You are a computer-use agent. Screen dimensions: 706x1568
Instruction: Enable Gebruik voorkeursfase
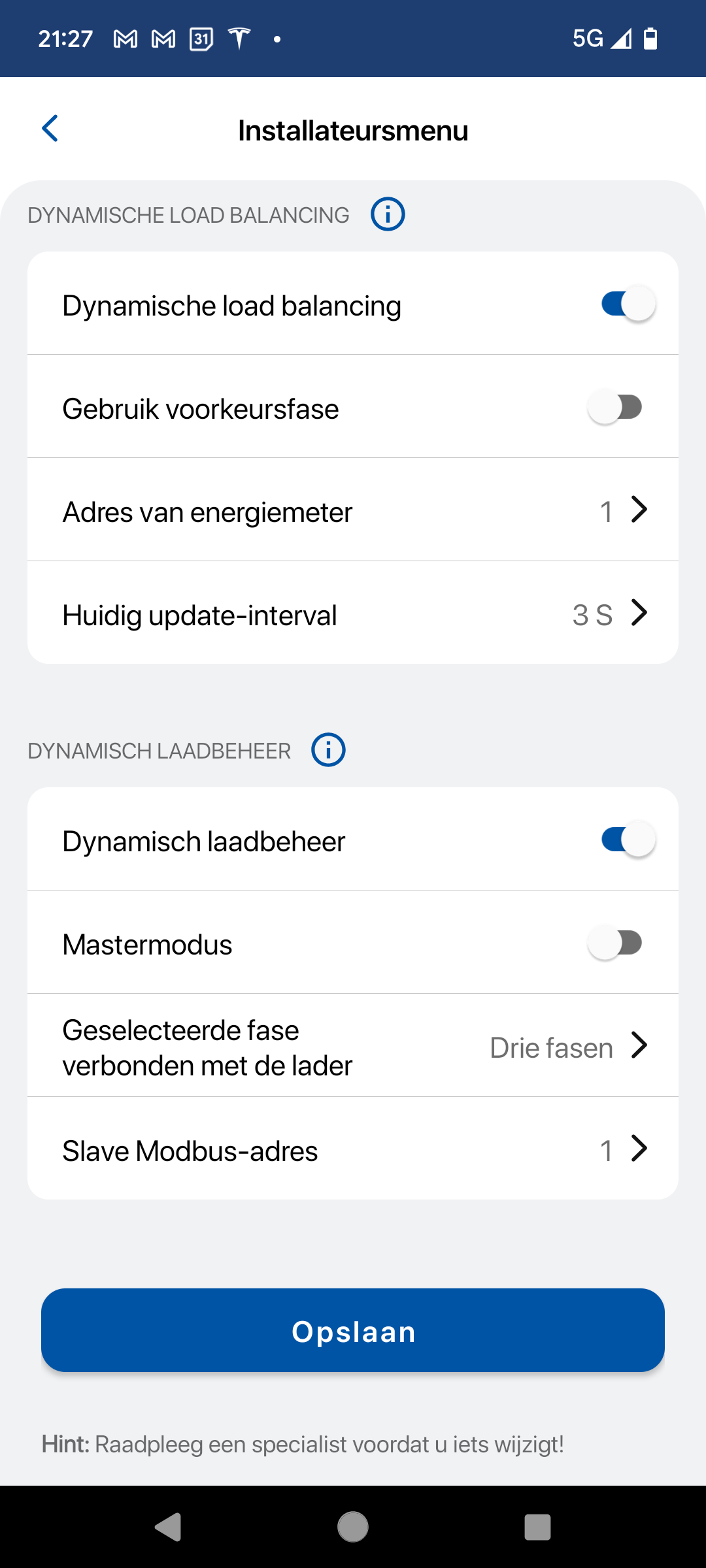[x=615, y=407]
